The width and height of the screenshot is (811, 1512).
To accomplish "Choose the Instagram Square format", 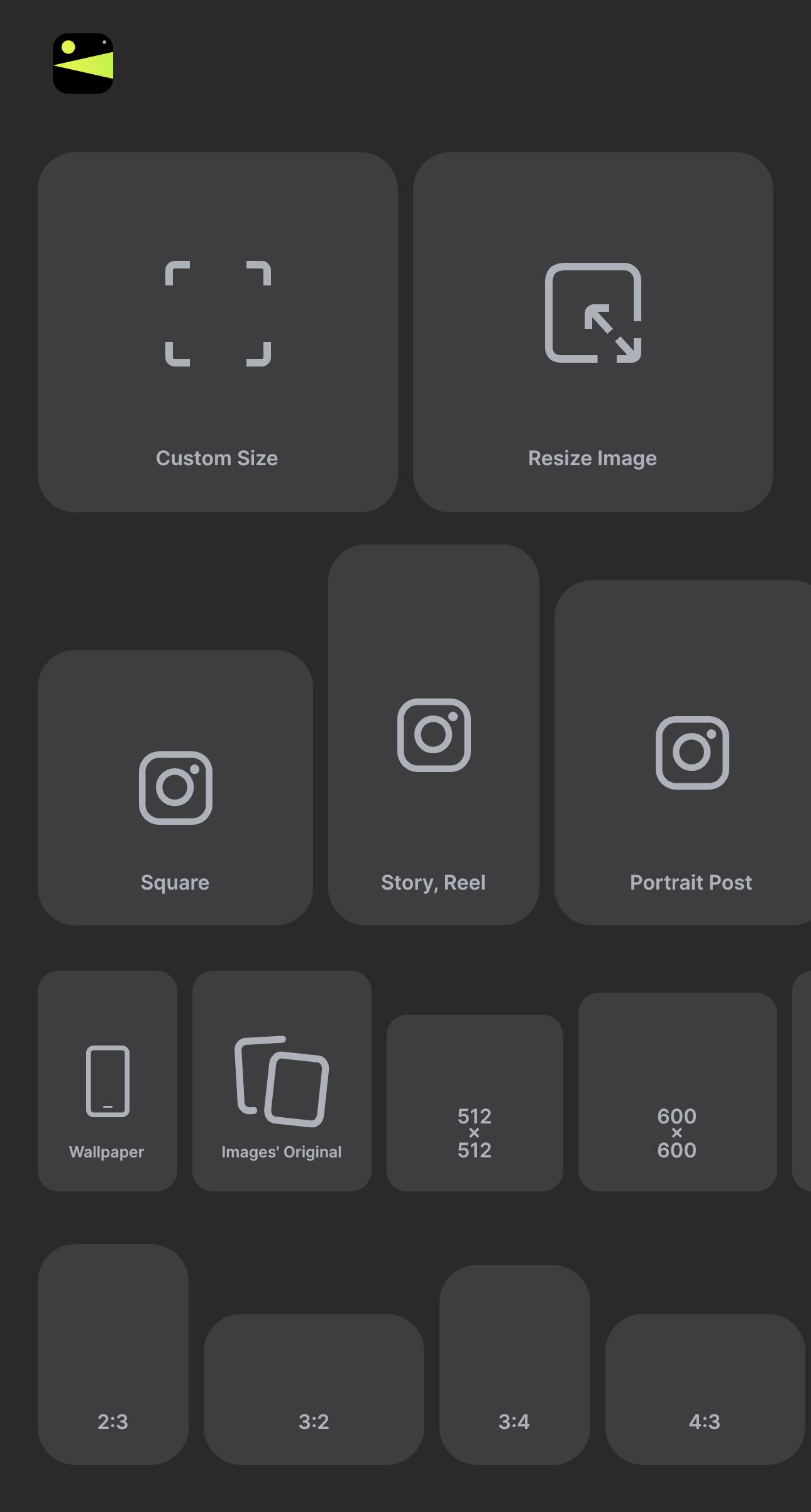I will point(175,787).
